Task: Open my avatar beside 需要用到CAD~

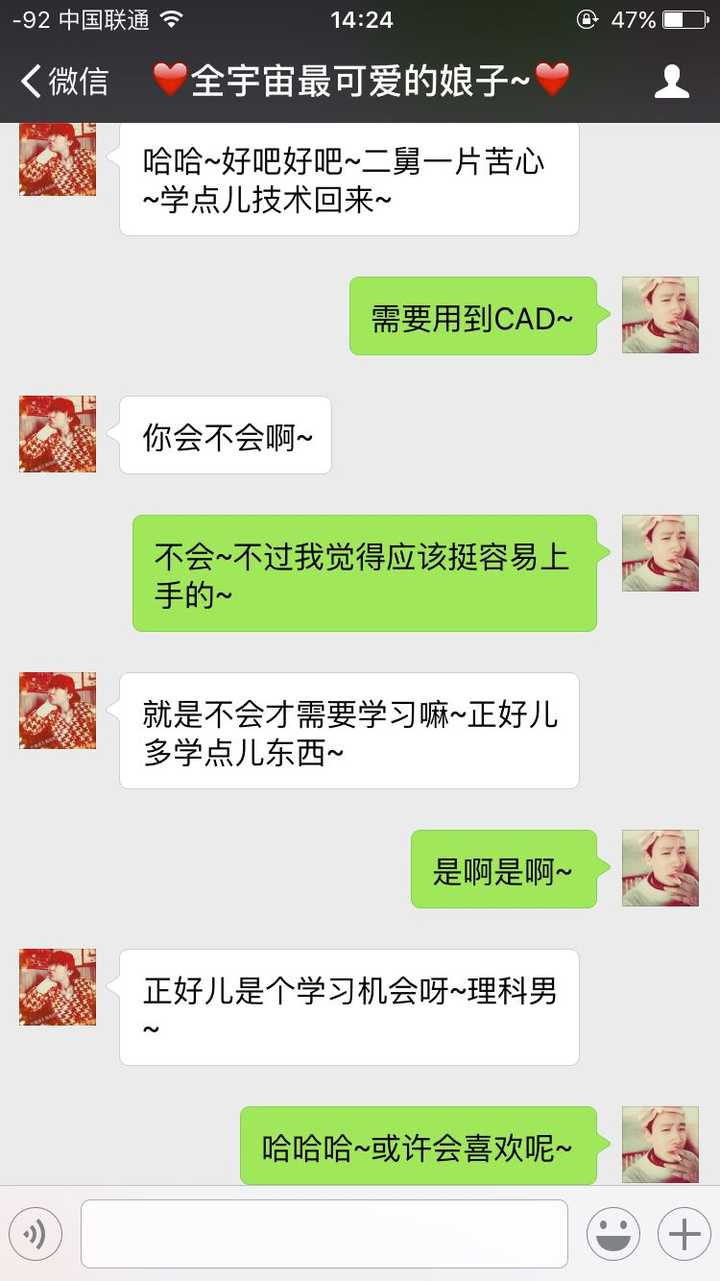Action: click(660, 315)
